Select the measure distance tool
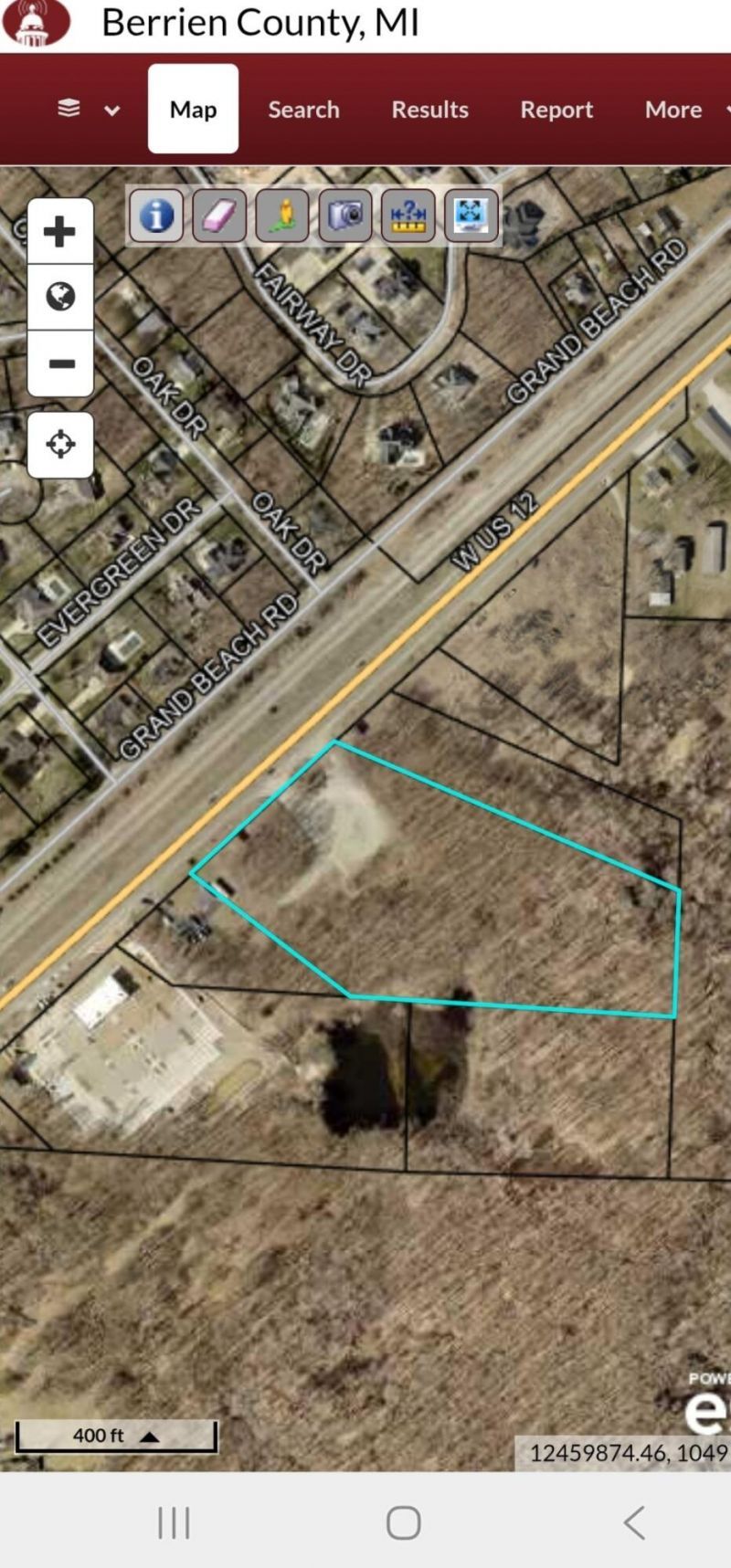 pos(408,216)
